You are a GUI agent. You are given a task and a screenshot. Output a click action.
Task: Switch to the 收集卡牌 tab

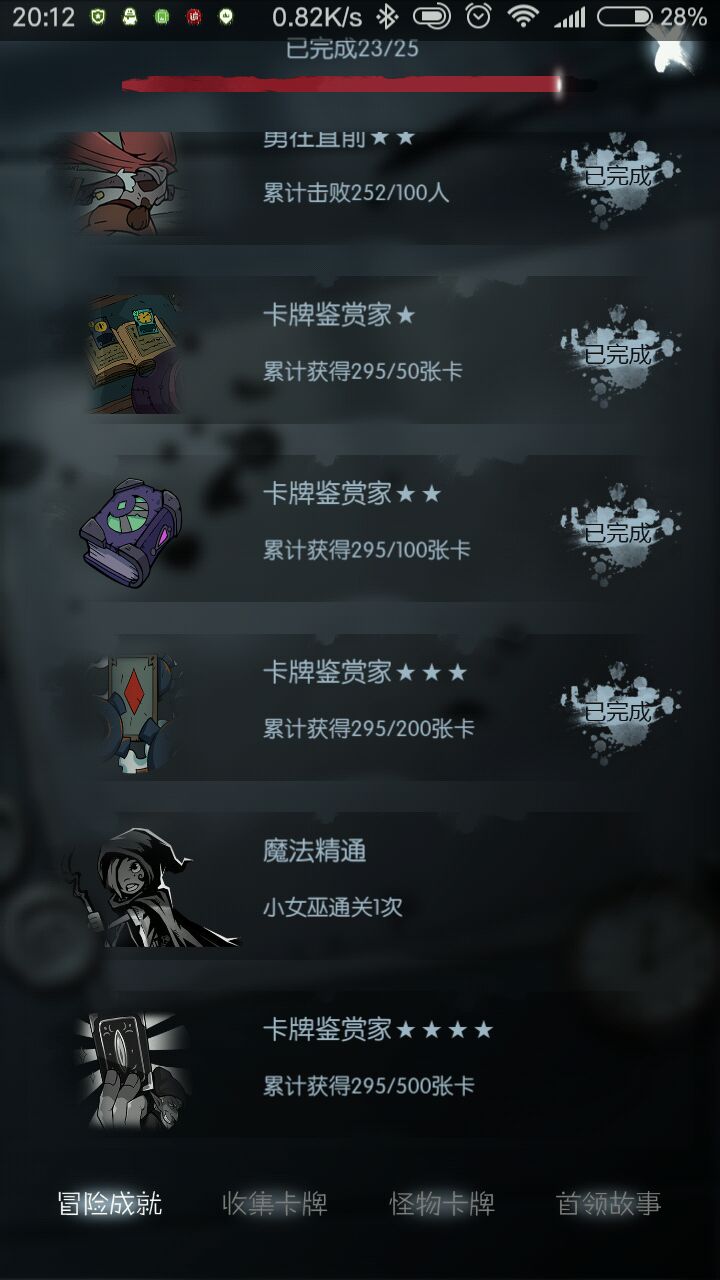point(275,1203)
